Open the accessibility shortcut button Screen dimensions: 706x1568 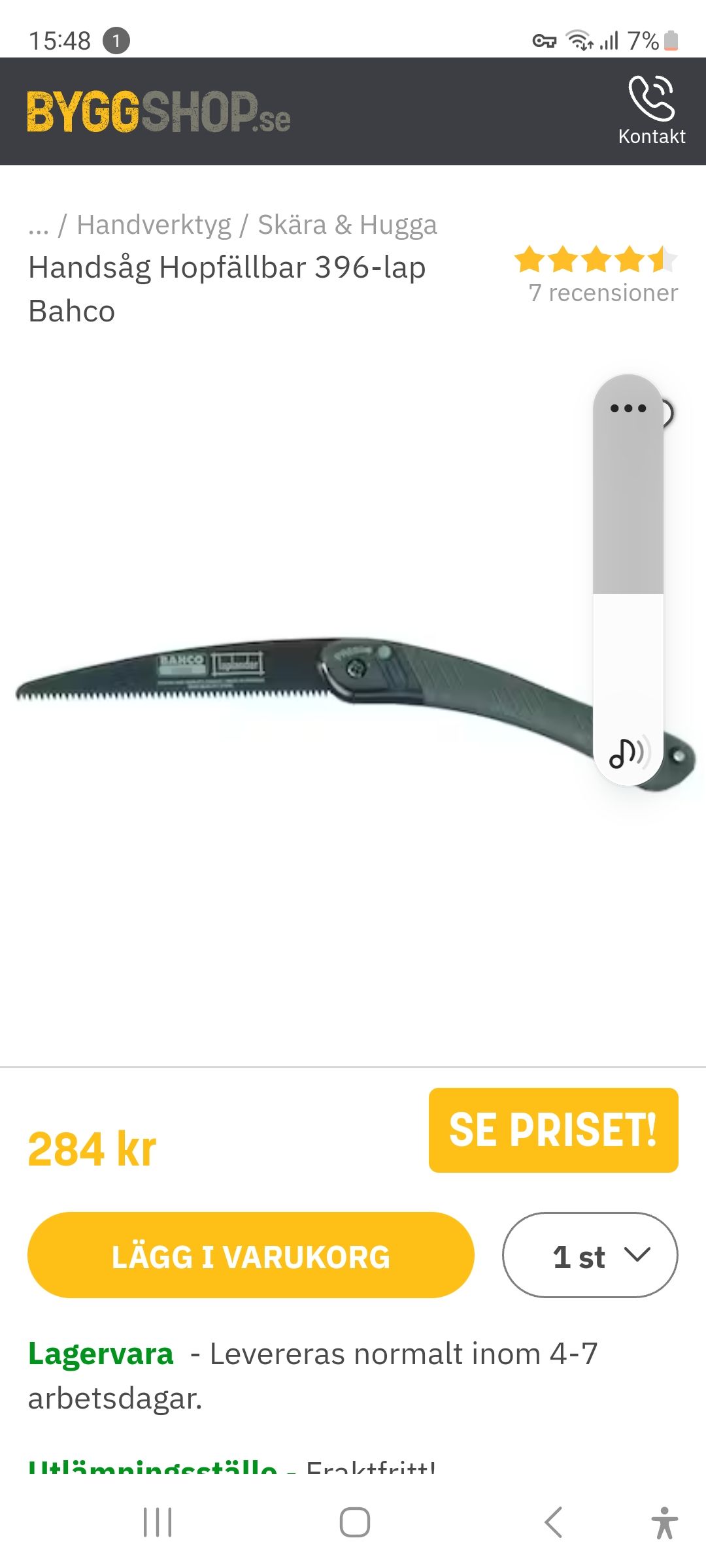(664, 1522)
